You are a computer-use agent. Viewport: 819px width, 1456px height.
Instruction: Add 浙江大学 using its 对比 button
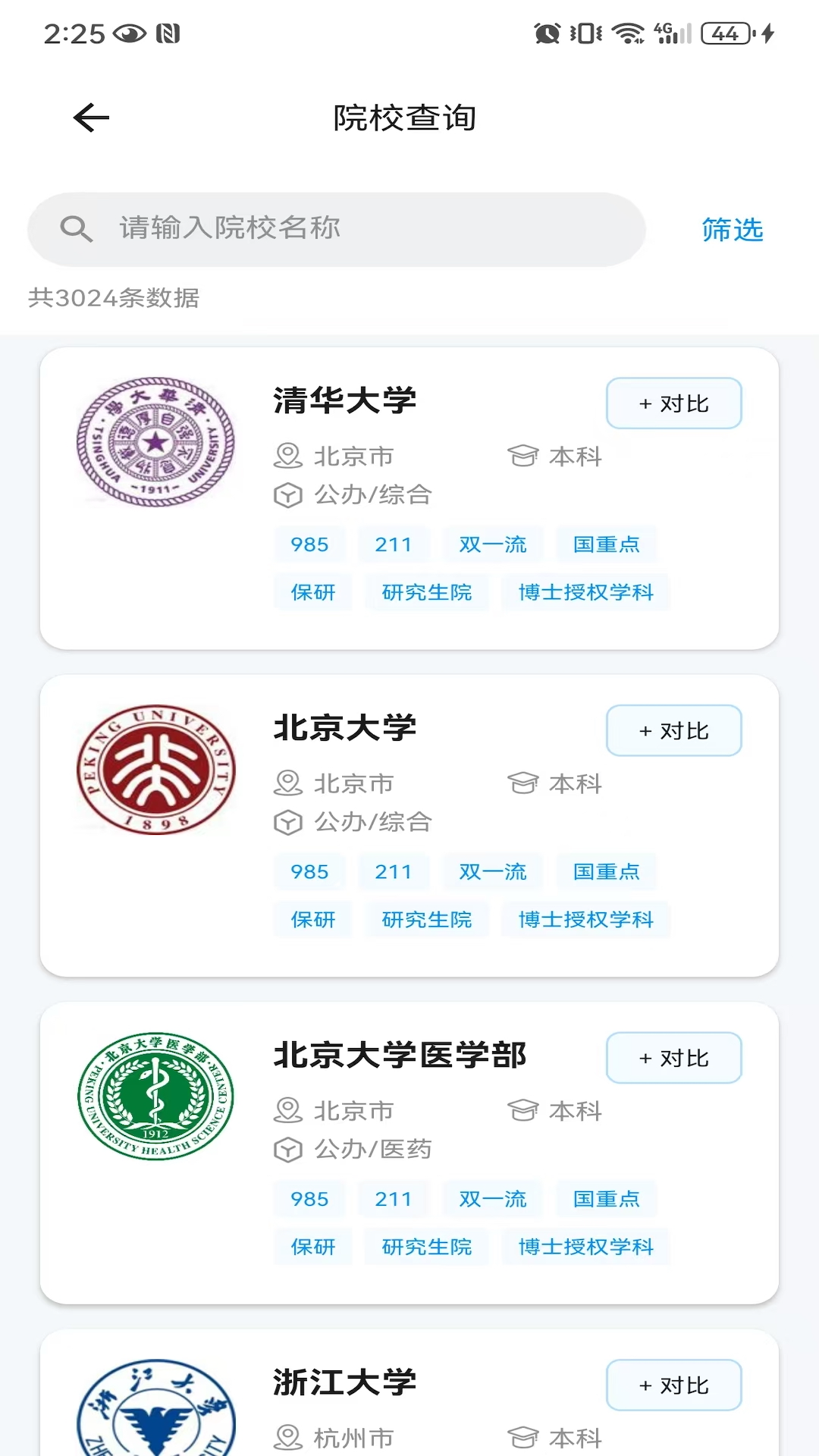(x=673, y=1385)
